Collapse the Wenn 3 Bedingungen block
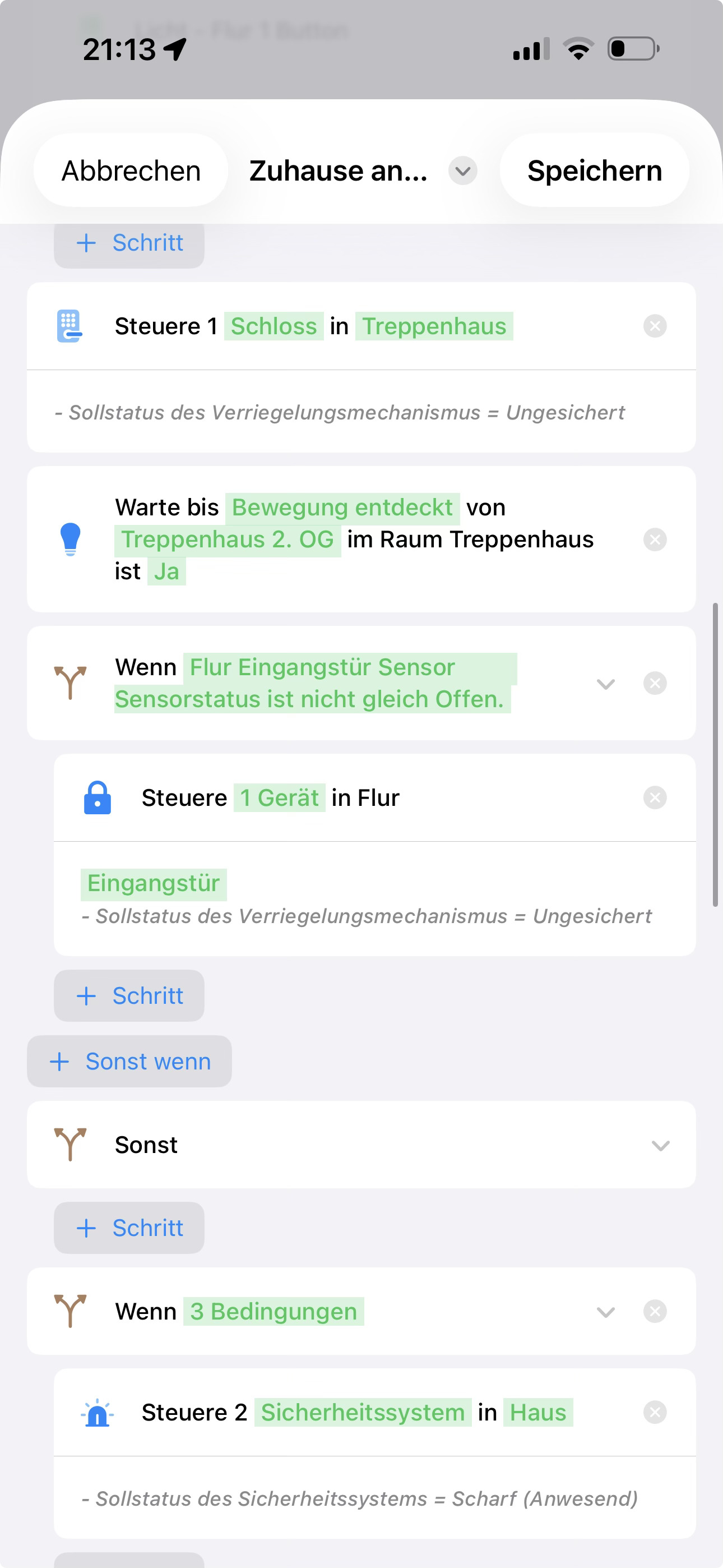This screenshot has width=723, height=1568. coord(605,1312)
